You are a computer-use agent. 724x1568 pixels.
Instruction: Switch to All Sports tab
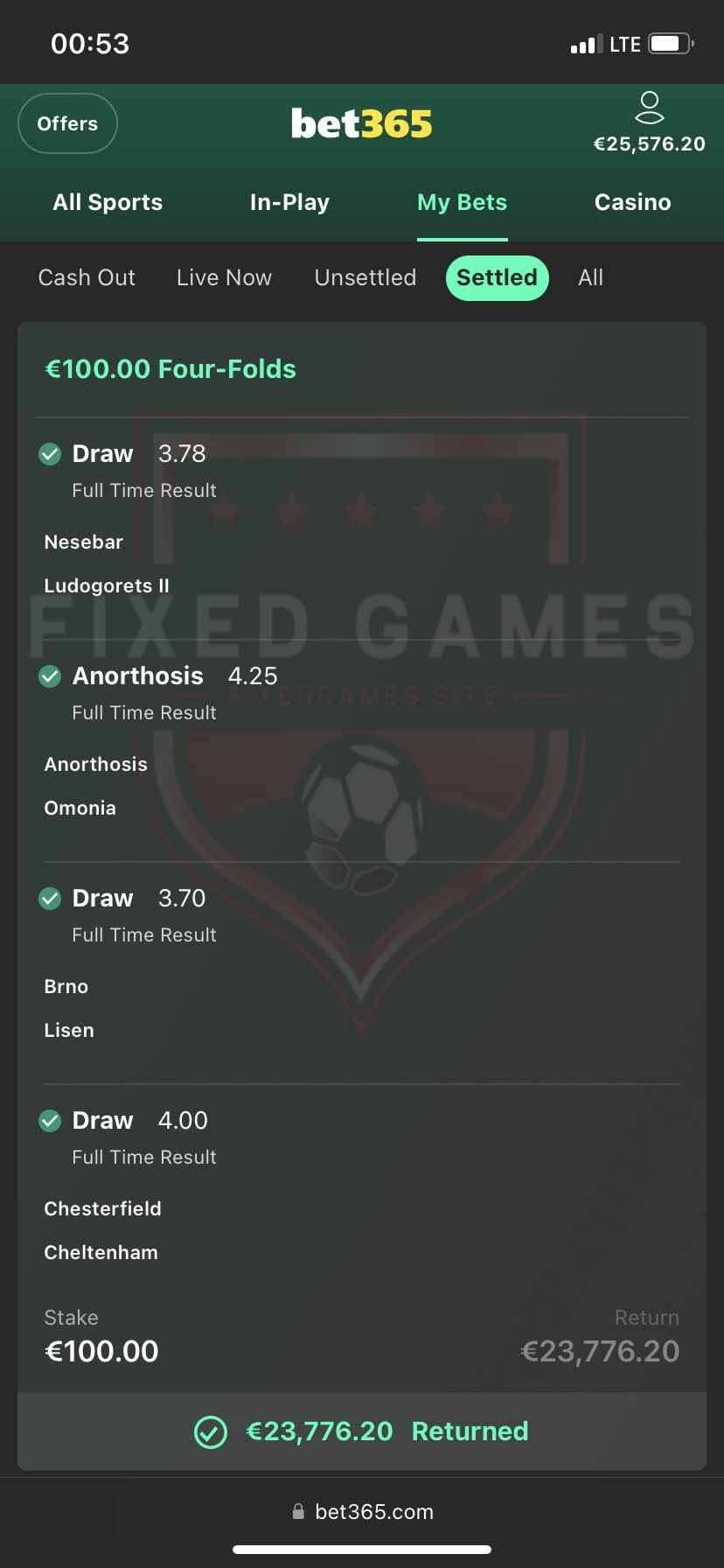(x=108, y=202)
